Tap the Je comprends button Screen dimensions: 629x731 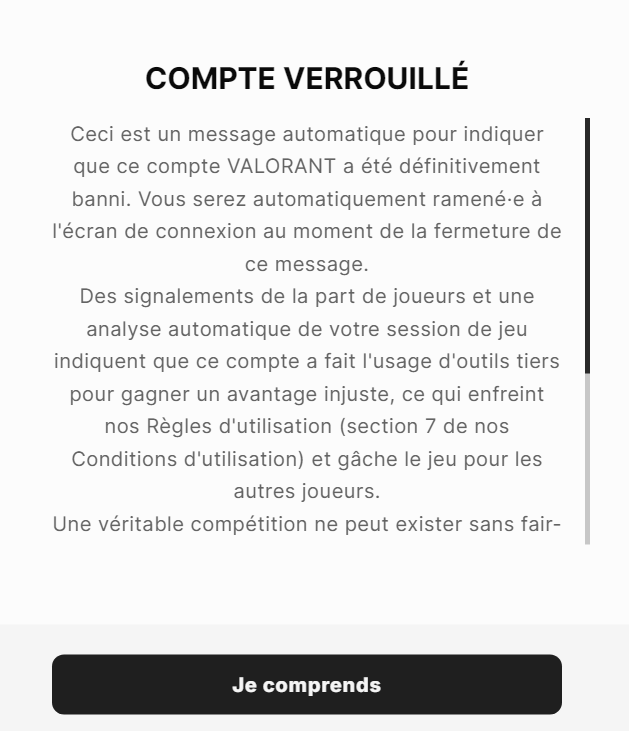[306, 685]
